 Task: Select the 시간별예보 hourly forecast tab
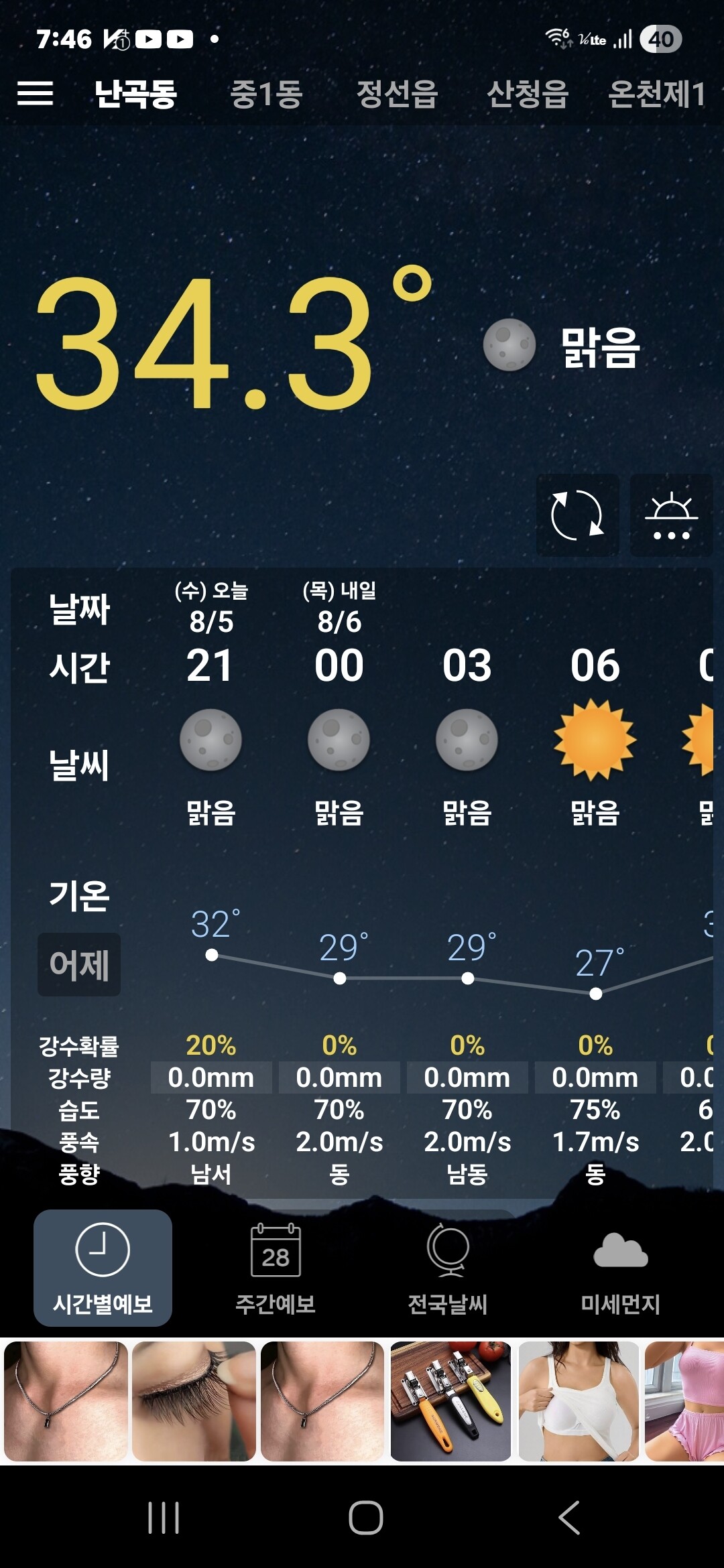click(x=103, y=1268)
